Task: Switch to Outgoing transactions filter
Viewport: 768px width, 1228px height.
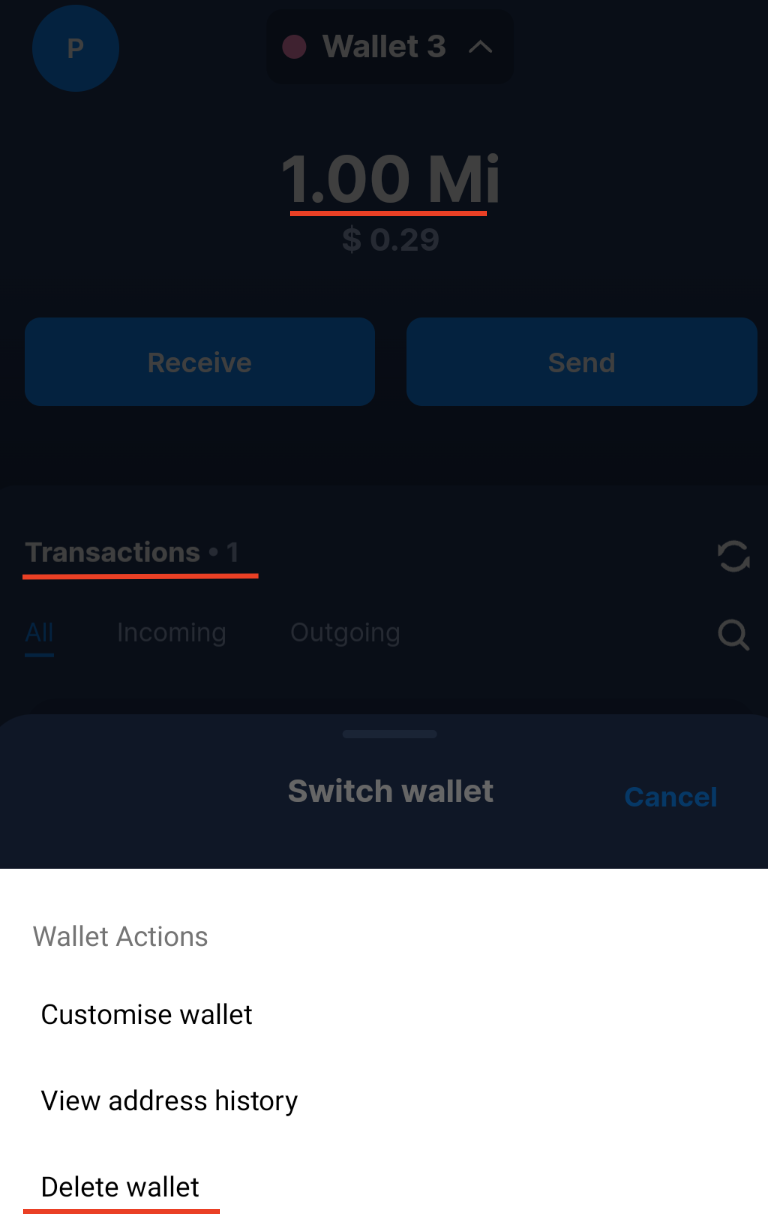Action: (345, 632)
